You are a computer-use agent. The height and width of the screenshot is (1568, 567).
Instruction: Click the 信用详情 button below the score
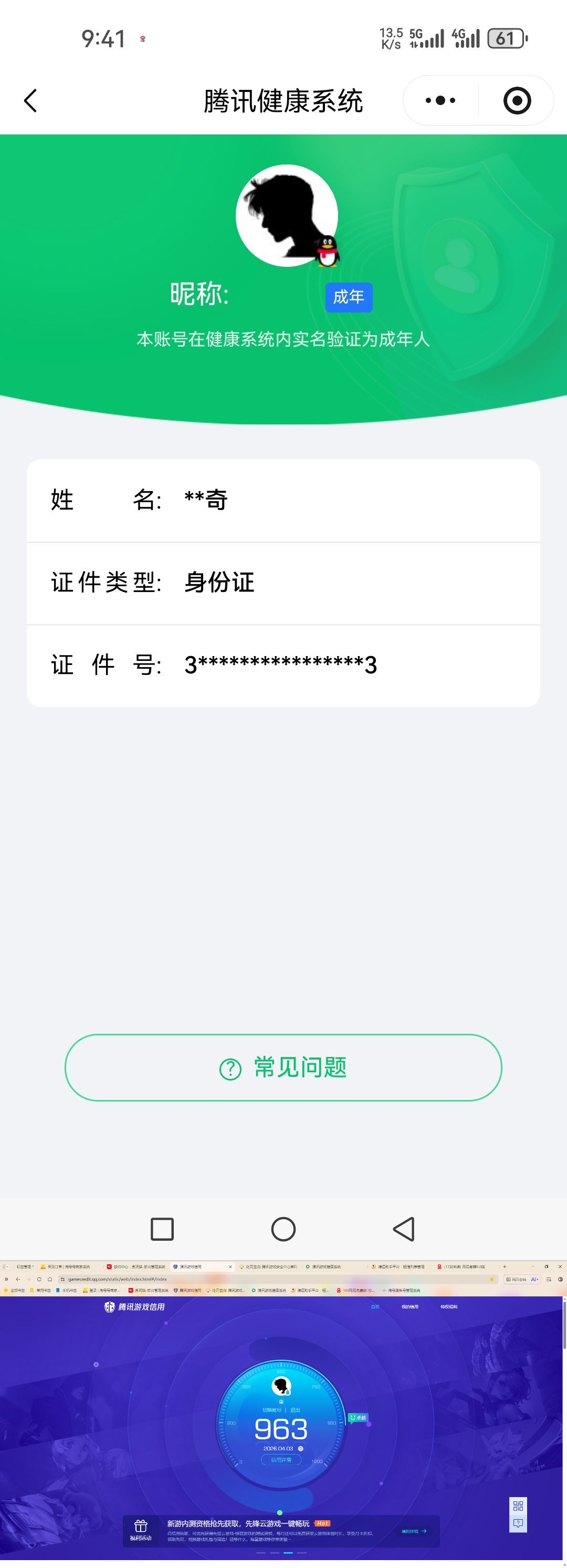tap(281, 1460)
